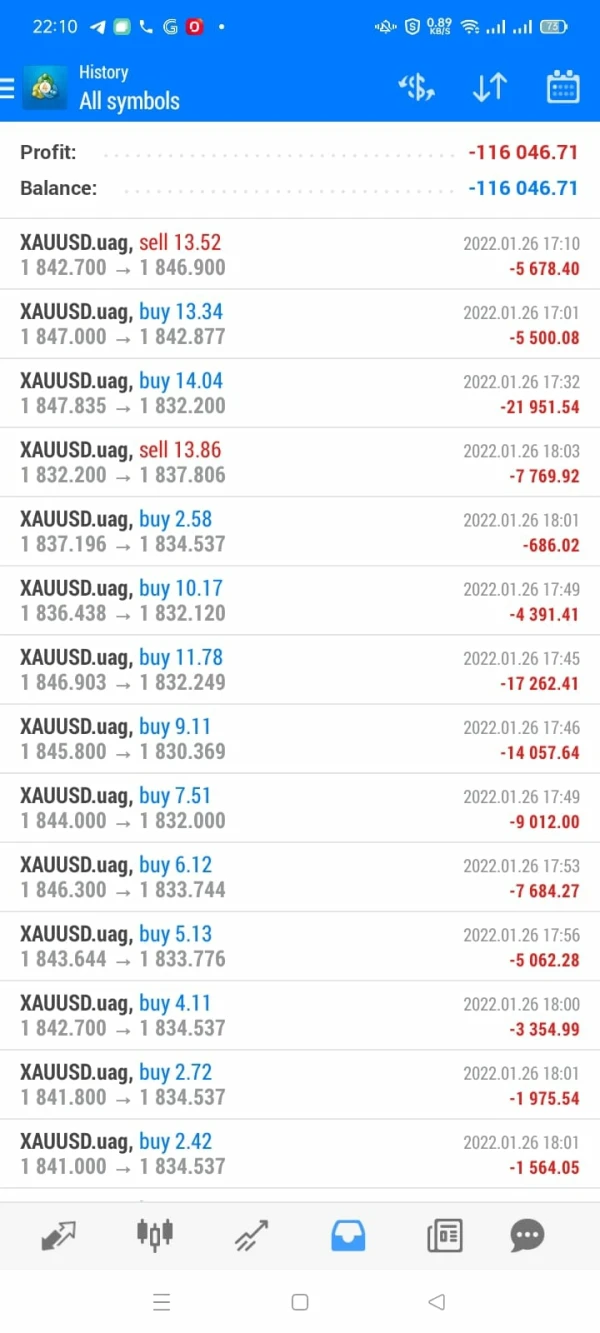Open the buy 14.04 deal details
The width and height of the screenshot is (600, 1333).
point(300,393)
